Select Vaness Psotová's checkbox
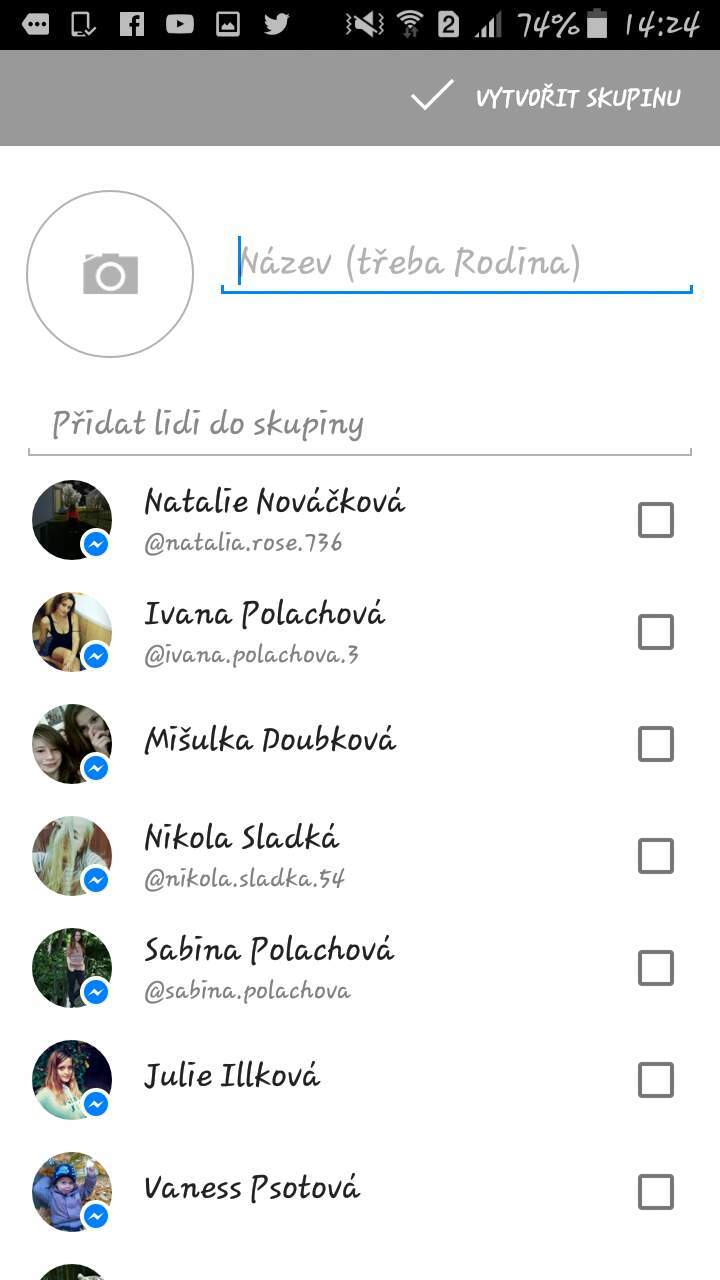Image resolution: width=720 pixels, height=1280 pixels. pyautogui.click(x=656, y=1192)
